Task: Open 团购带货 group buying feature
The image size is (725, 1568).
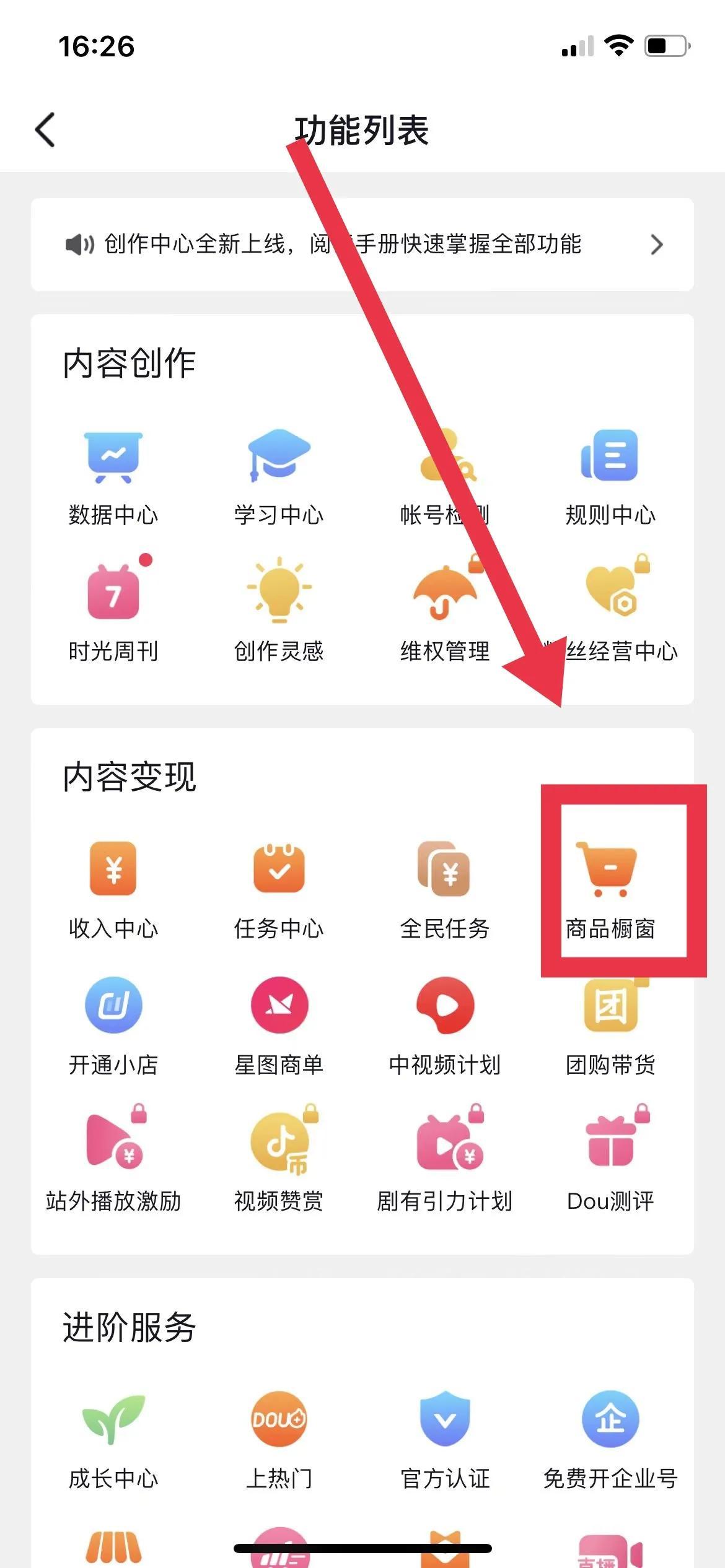Action: coord(611,1022)
